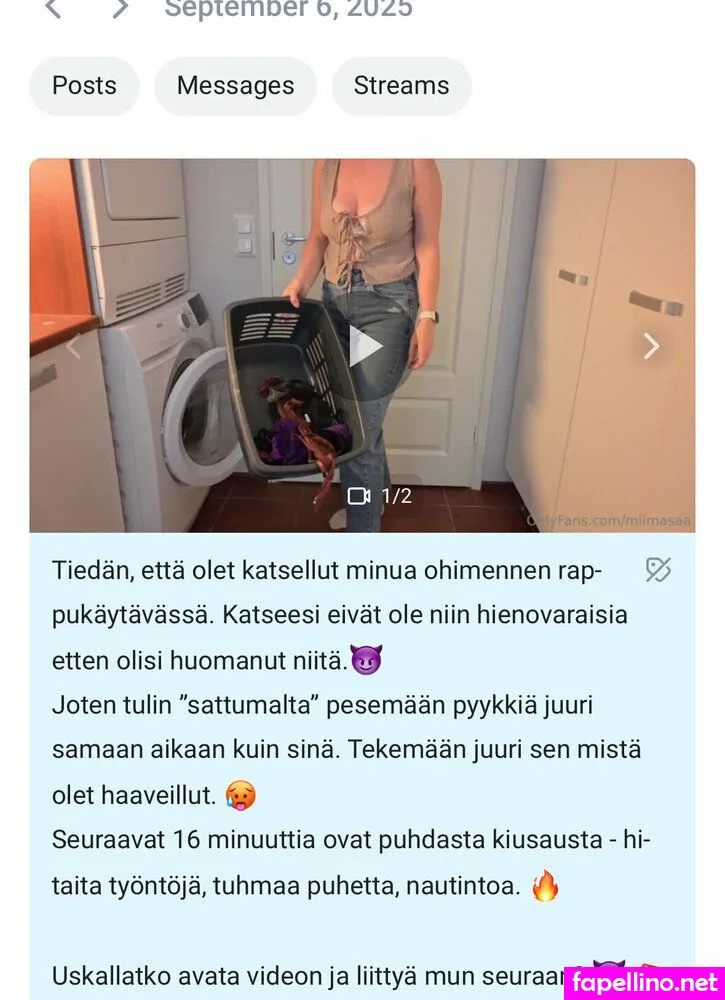Go to the next date
Image resolution: width=725 pixels, height=1000 pixels.
[x=121, y=9]
